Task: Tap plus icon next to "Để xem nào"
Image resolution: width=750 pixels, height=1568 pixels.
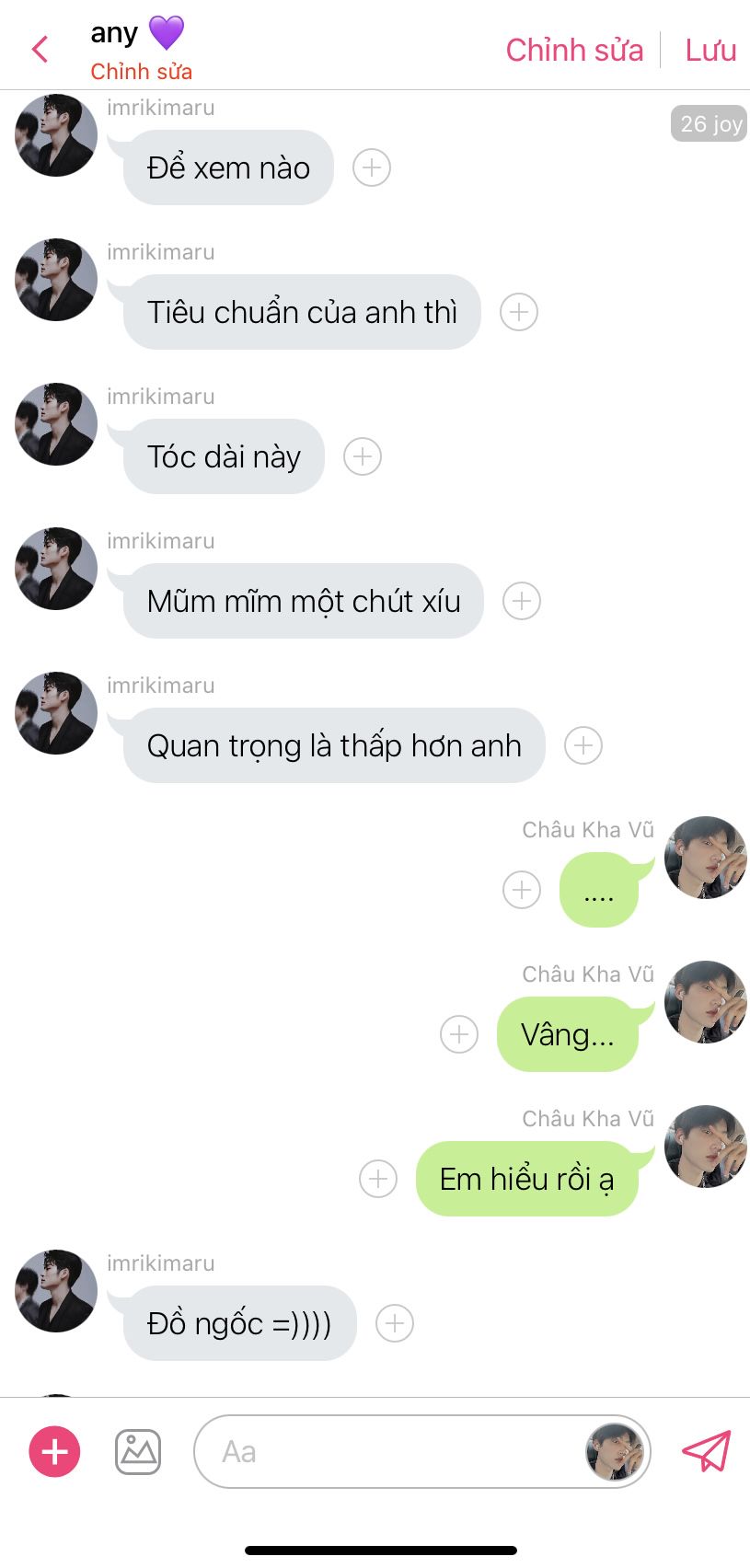Action: point(372,167)
